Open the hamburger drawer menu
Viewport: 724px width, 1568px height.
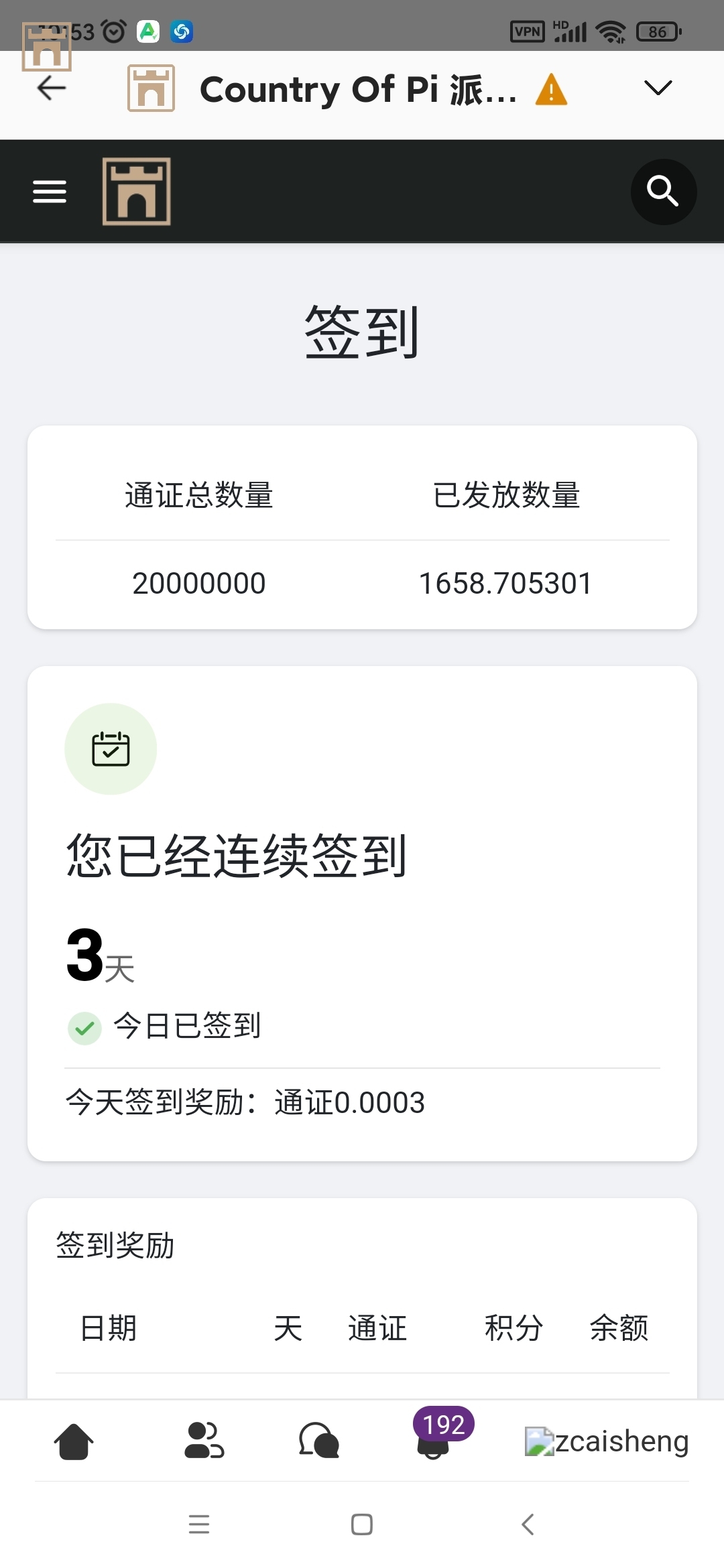pyautogui.click(x=50, y=192)
